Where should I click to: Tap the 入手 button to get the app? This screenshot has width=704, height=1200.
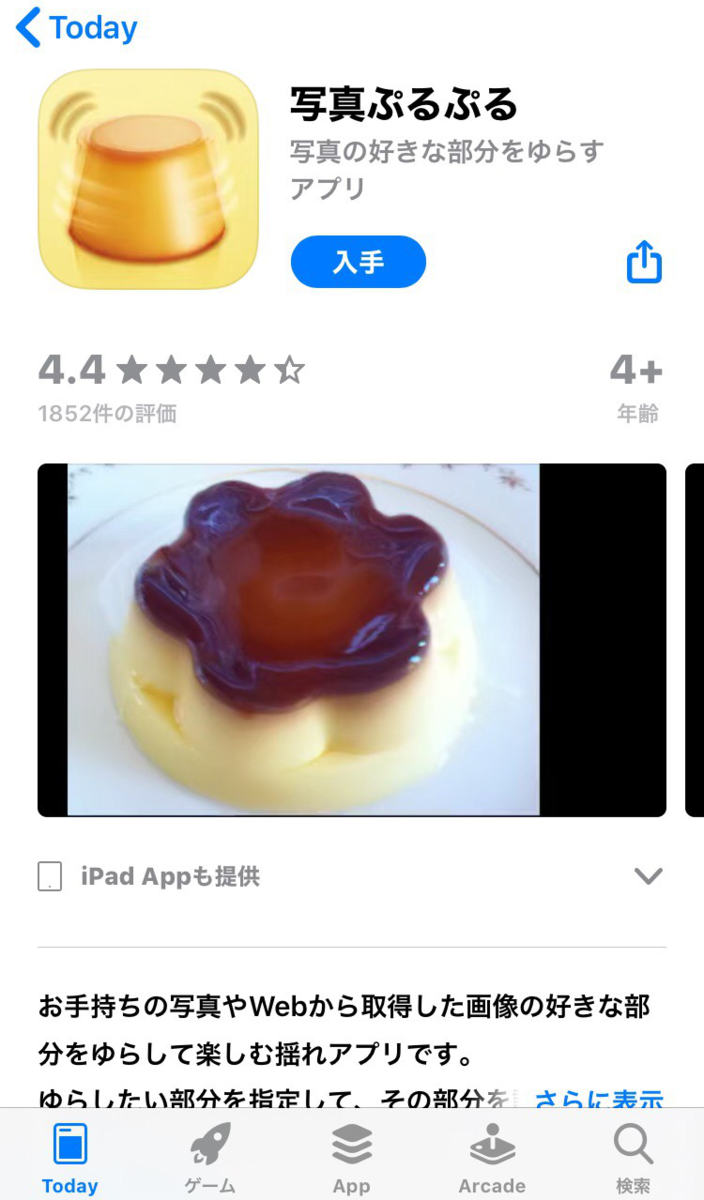pos(358,262)
